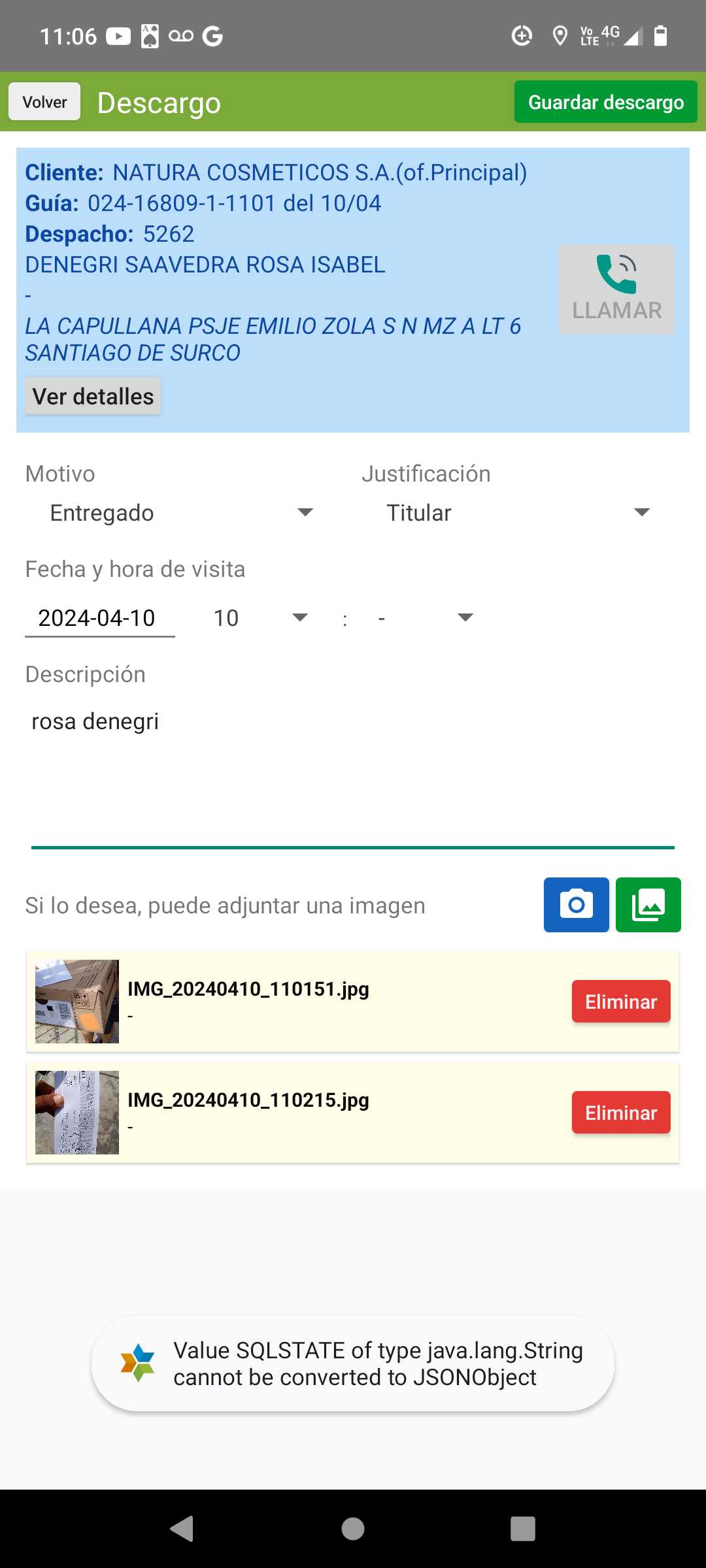Eliminar IMG_20240410_110151.jpg
Viewport: 706px width, 1568px height.
click(x=620, y=1002)
